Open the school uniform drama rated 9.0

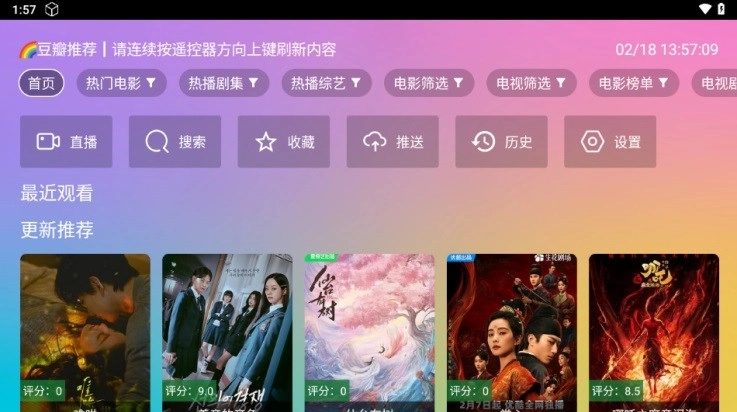227,330
